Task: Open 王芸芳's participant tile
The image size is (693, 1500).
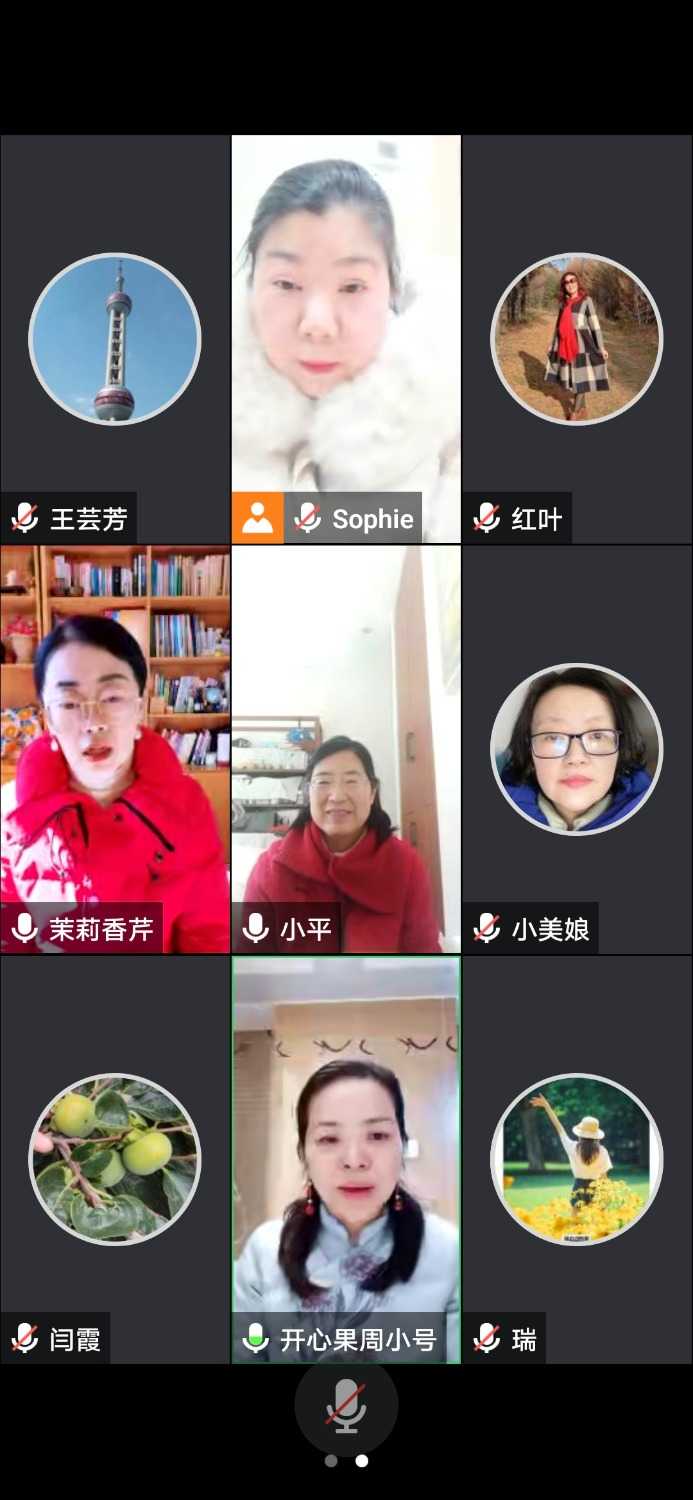Action: click(x=115, y=340)
